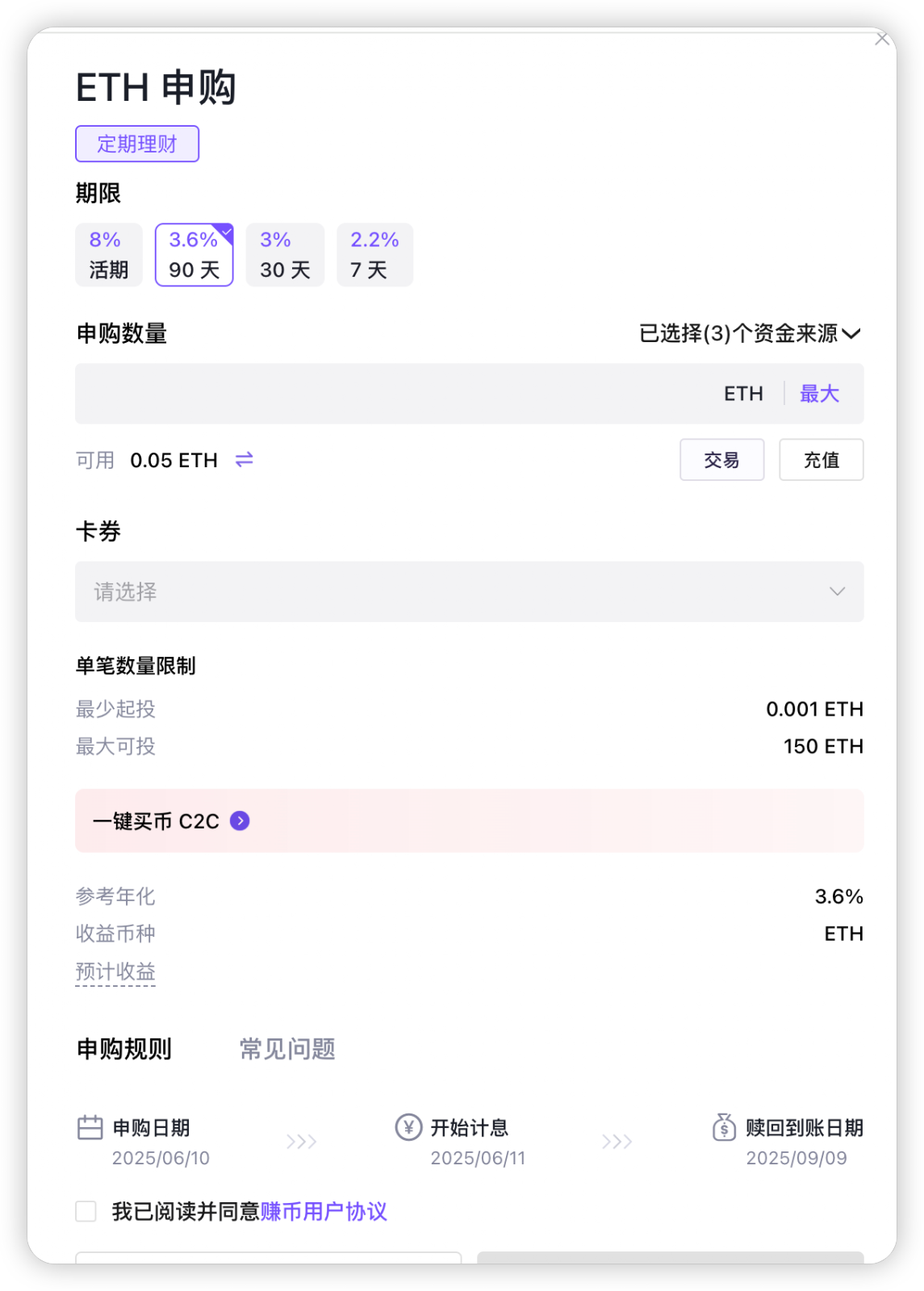Check the 我已阅读并同意 agreement checkbox
This screenshot has width=924, height=1291.
click(86, 1211)
